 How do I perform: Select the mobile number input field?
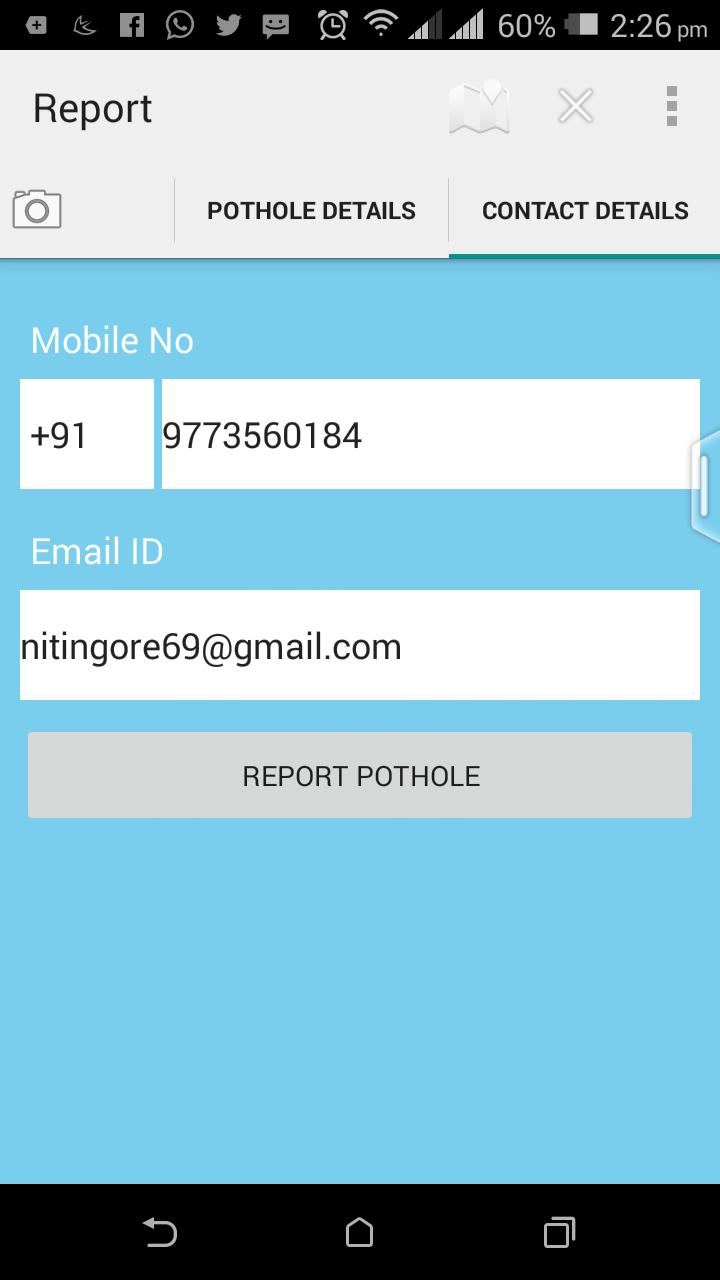pos(430,433)
